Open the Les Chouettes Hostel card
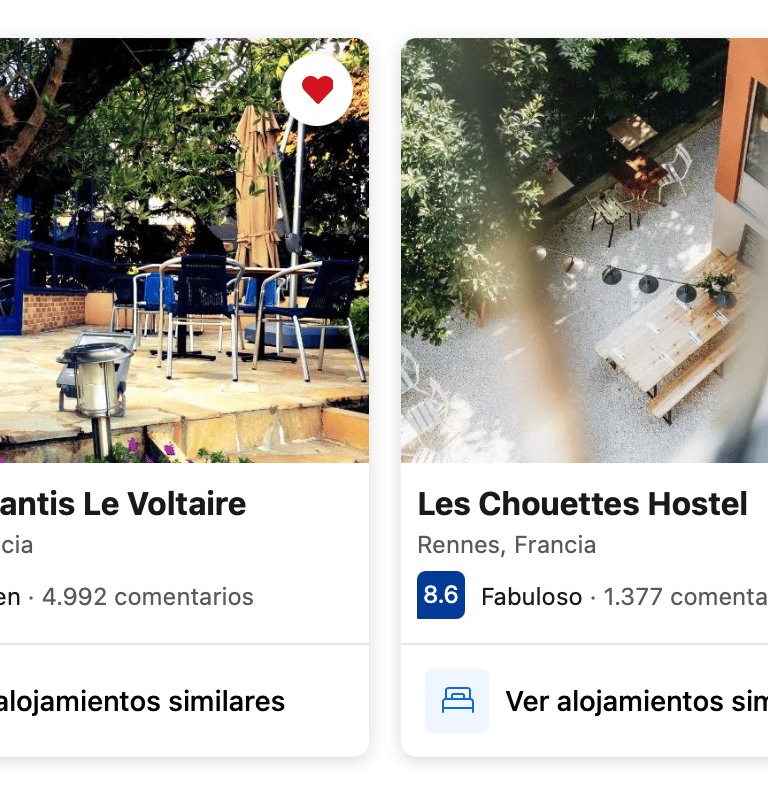 pos(582,504)
